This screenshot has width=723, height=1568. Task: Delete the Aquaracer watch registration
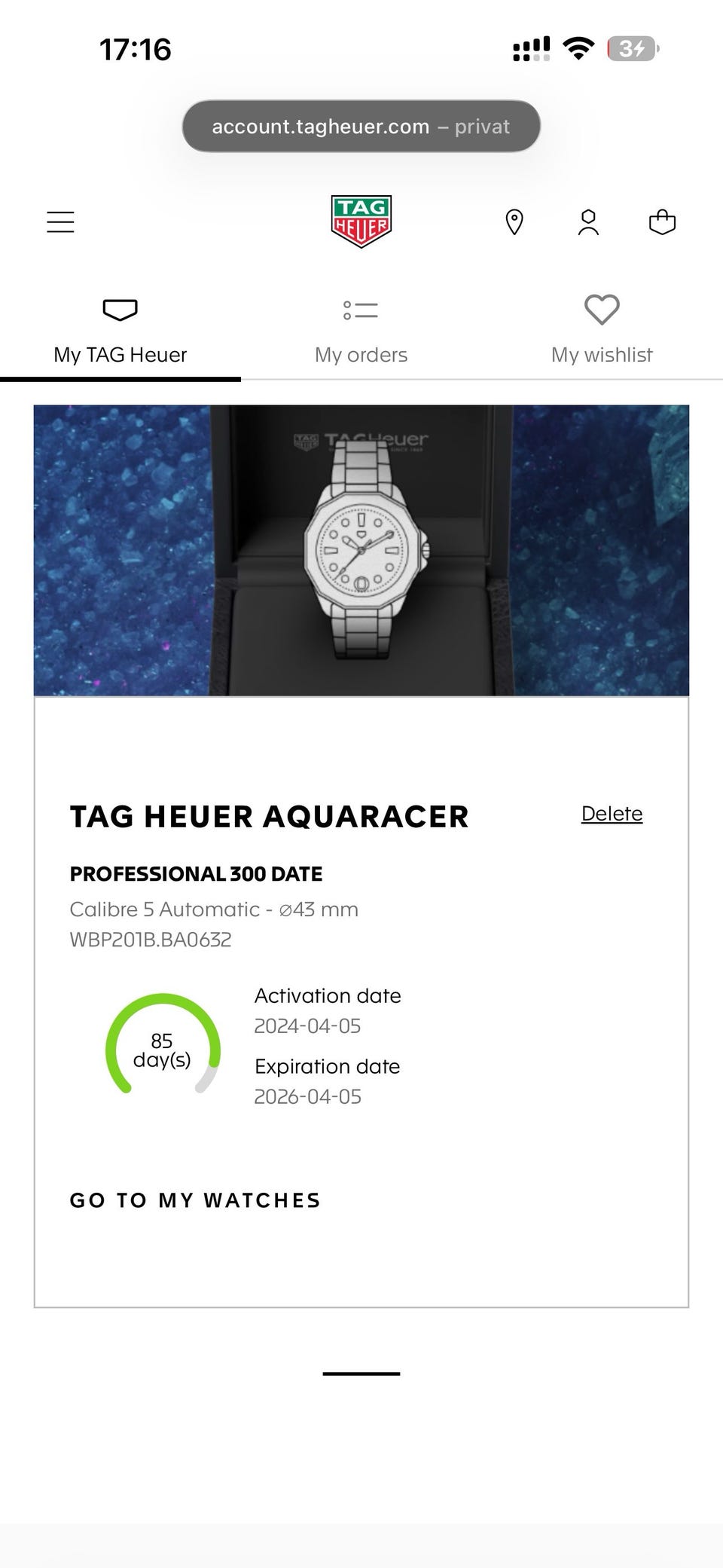[611, 814]
